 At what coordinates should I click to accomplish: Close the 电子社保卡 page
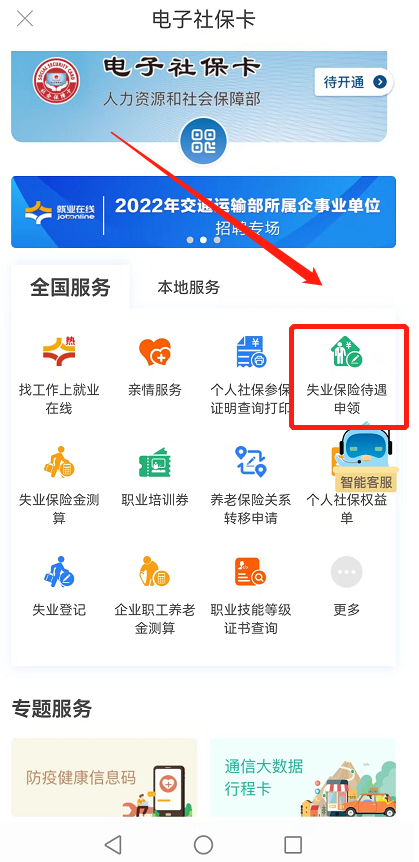(25, 19)
